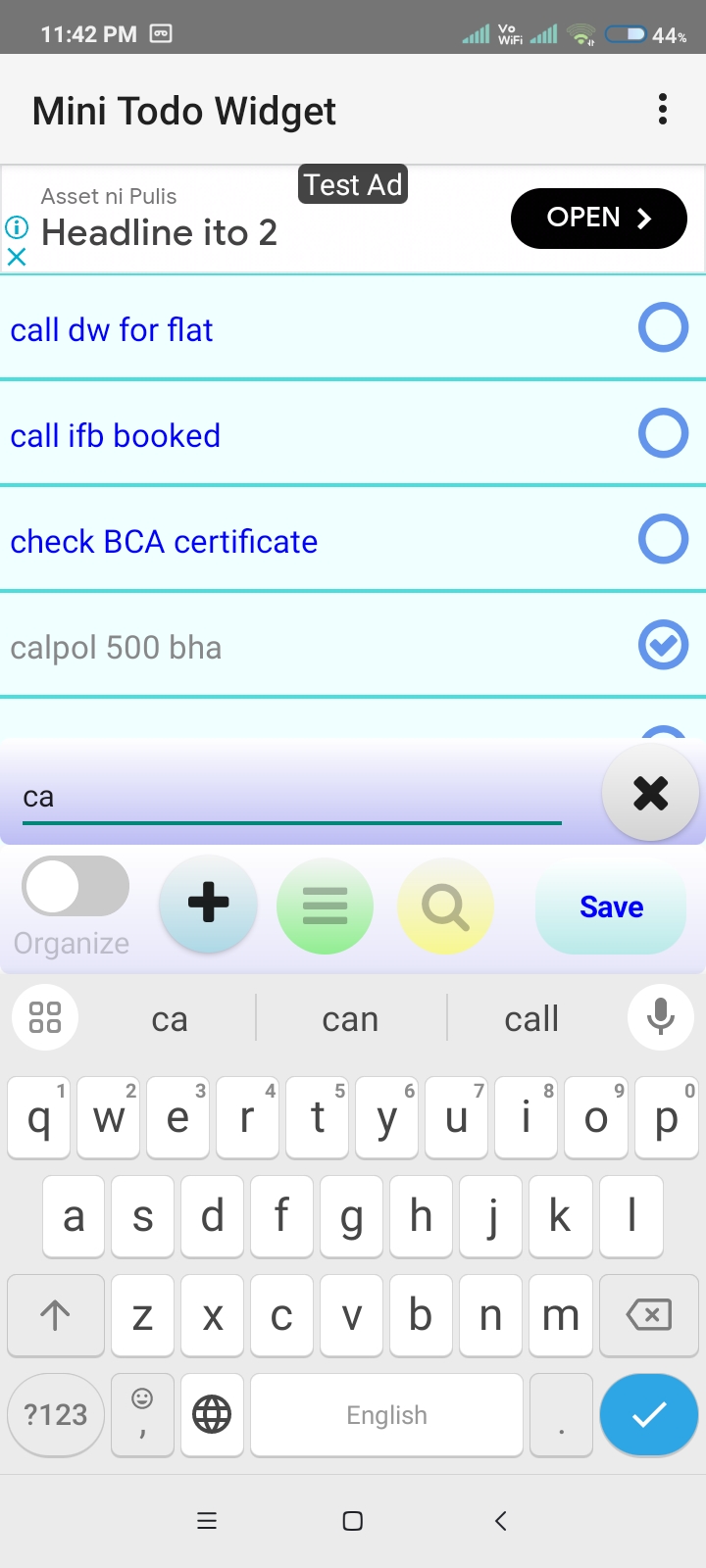Save the current todo entry
706x1568 pixels.
point(611,907)
